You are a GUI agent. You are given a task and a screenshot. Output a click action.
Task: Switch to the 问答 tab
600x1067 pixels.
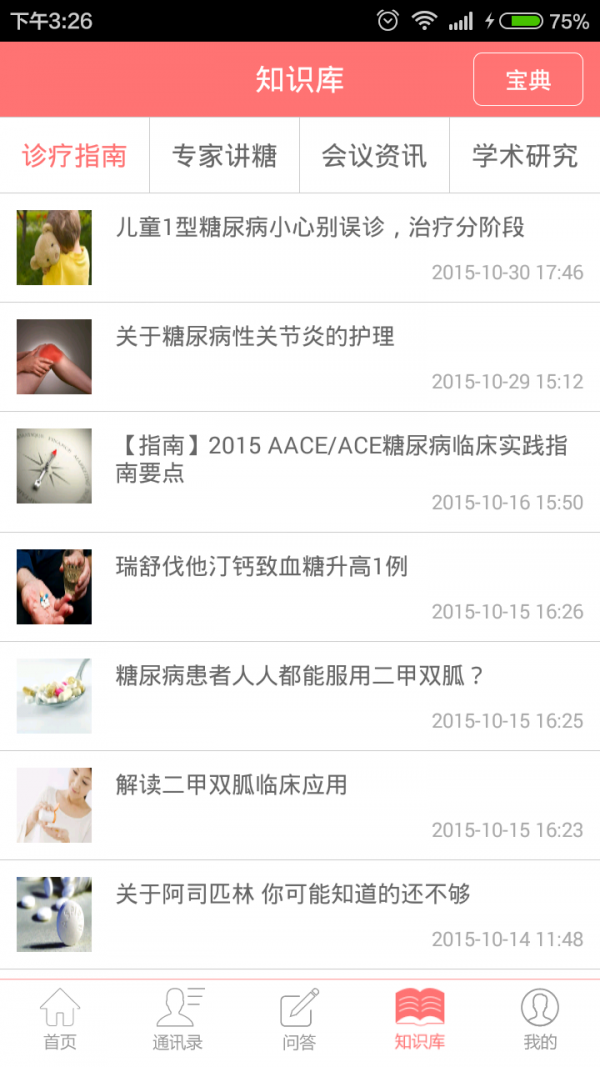(299, 1020)
